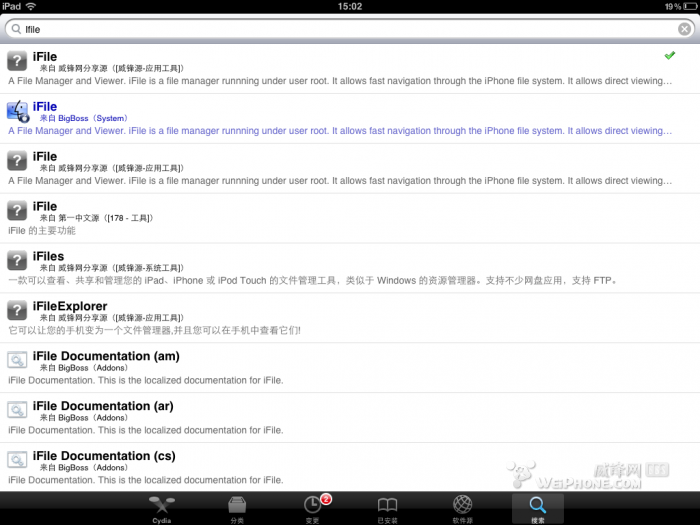Tap the search field containing Ifile
The height and width of the screenshot is (525, 700).
point(340,29)
